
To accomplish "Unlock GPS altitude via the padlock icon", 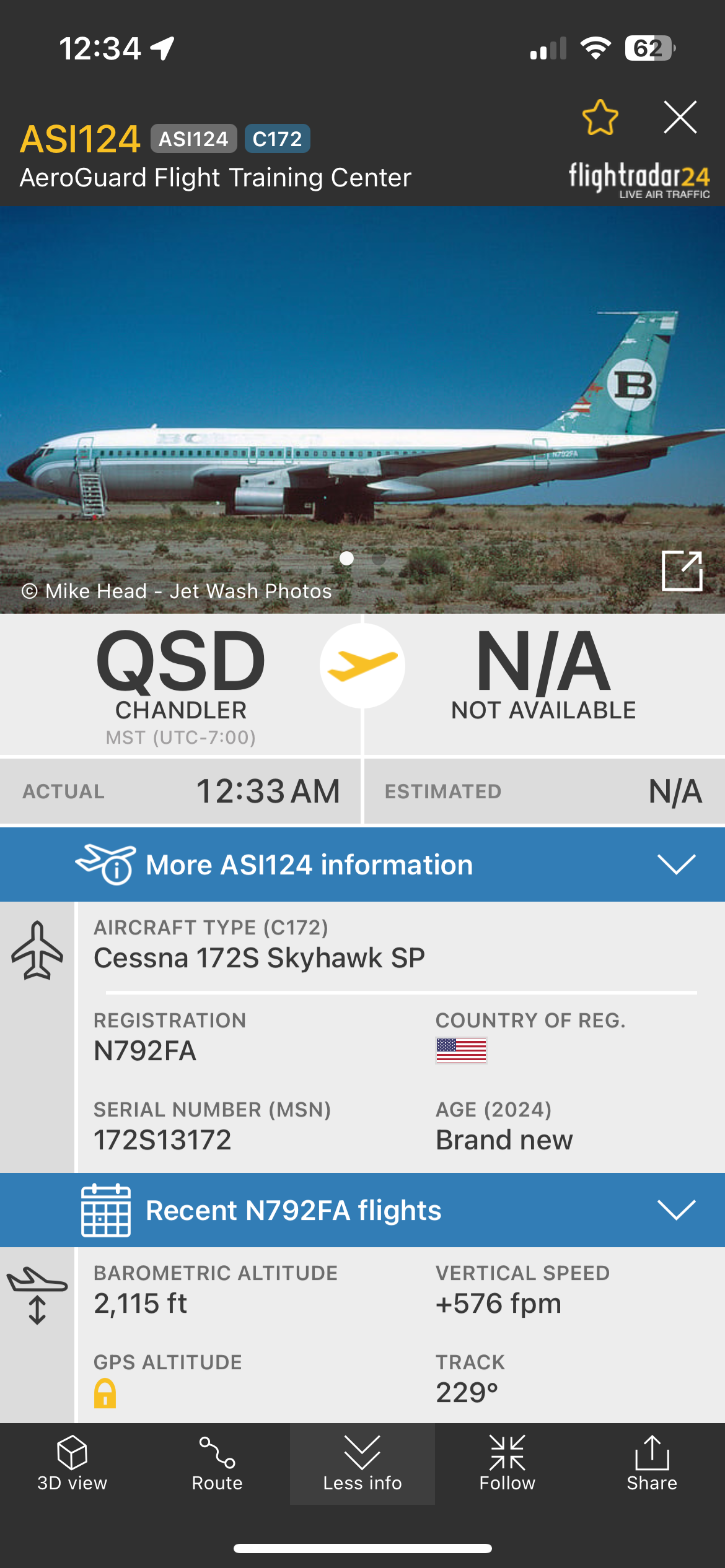I will (x=105, y=1393).
